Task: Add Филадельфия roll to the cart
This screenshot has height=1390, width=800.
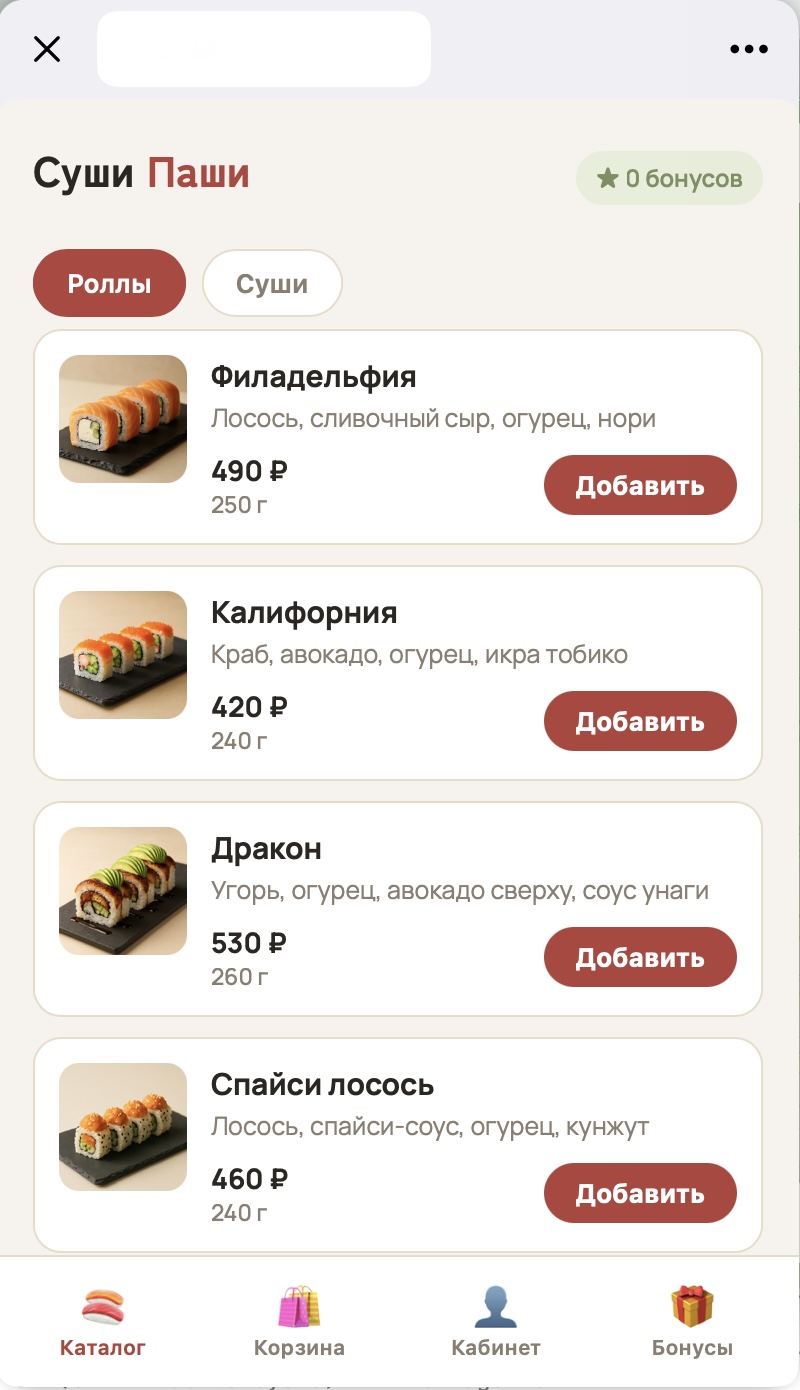Action: click(x=640, y=485)
